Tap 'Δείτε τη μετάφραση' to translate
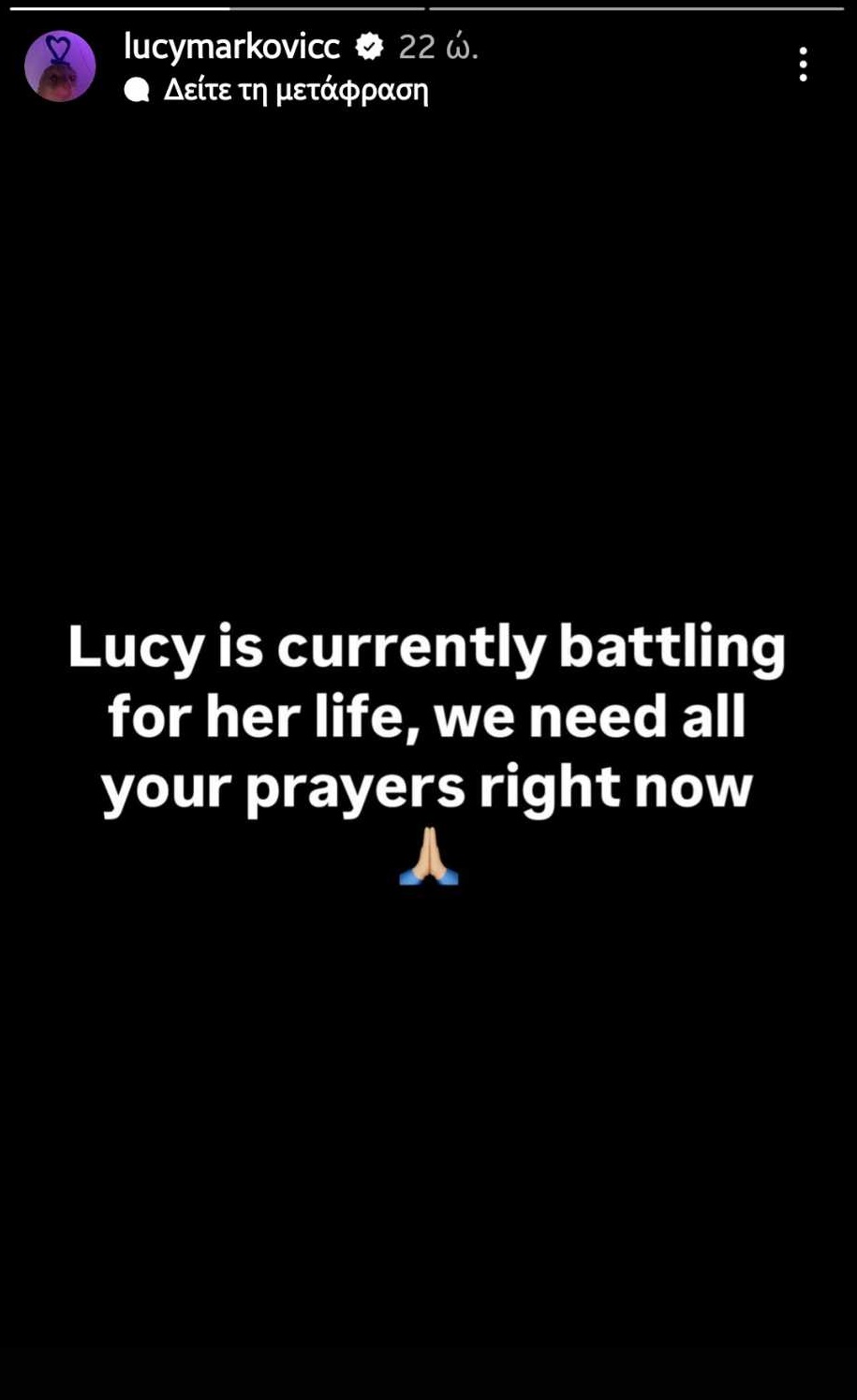 coord(295,91)
